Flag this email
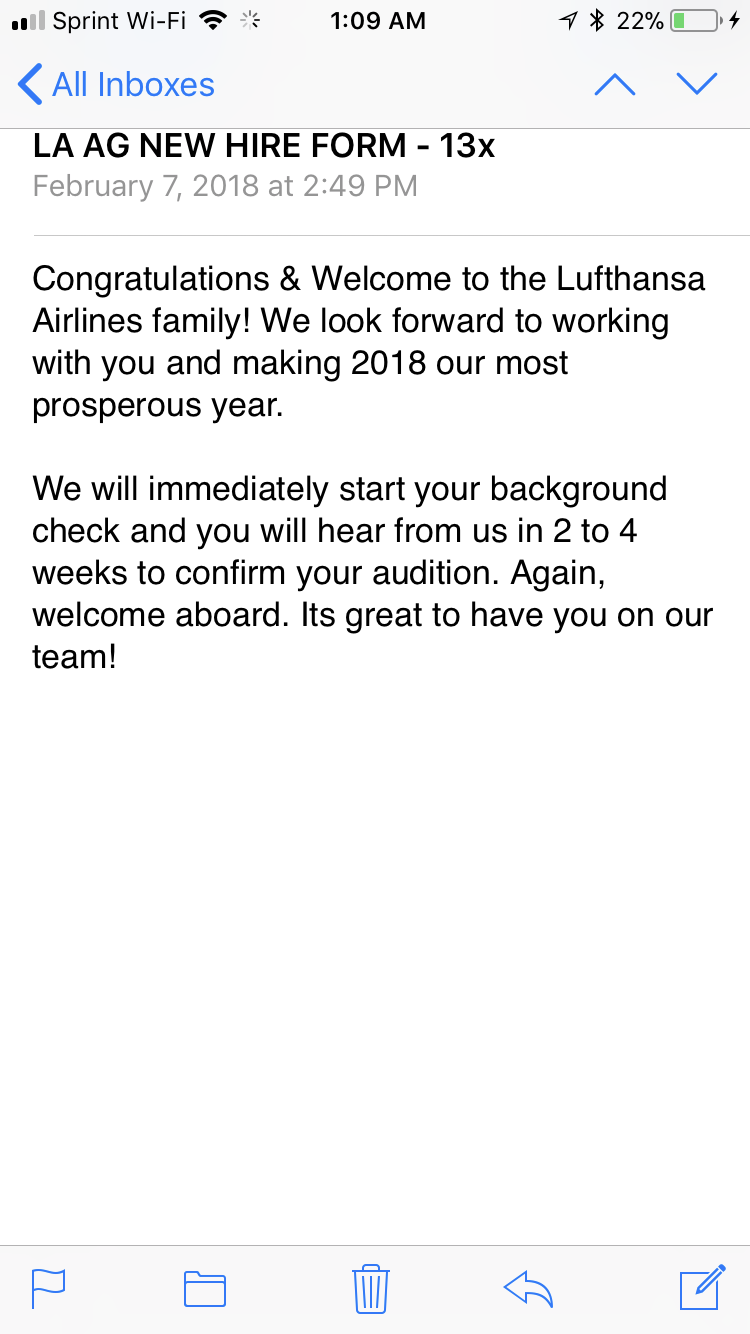This screenshot has width=750, height=1334. [49, 1288]
